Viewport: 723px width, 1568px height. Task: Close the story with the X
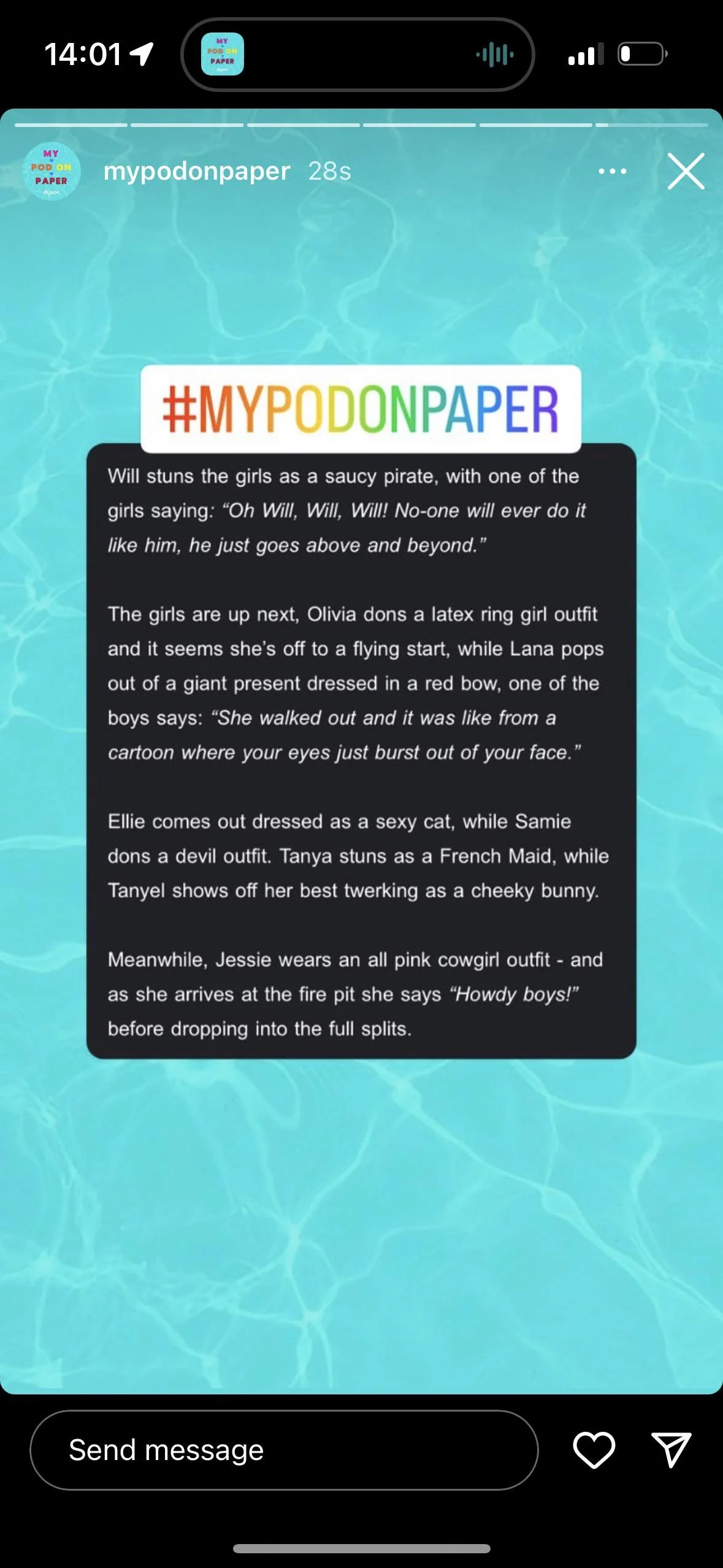[686, 171]
